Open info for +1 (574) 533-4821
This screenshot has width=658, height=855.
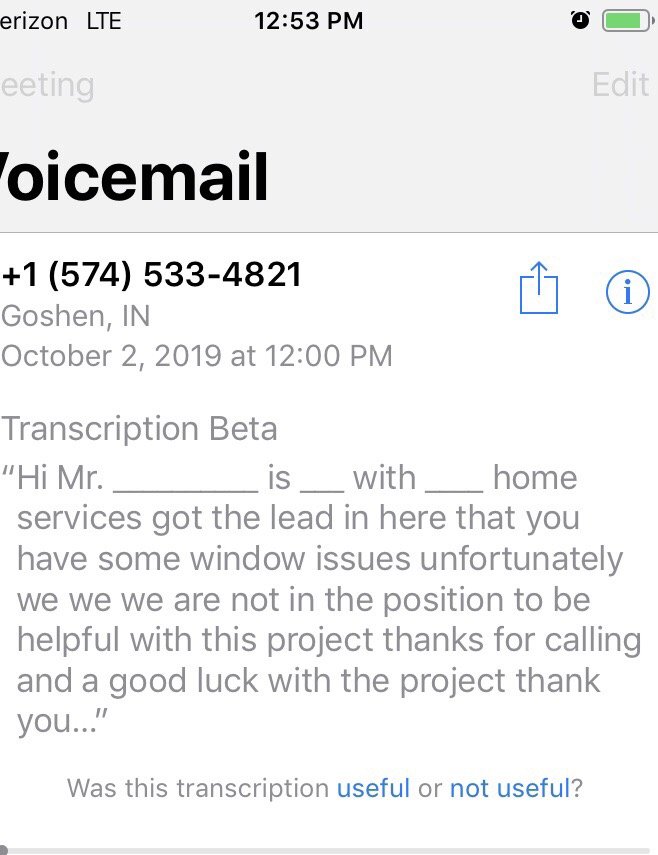[x=628, y=291]
